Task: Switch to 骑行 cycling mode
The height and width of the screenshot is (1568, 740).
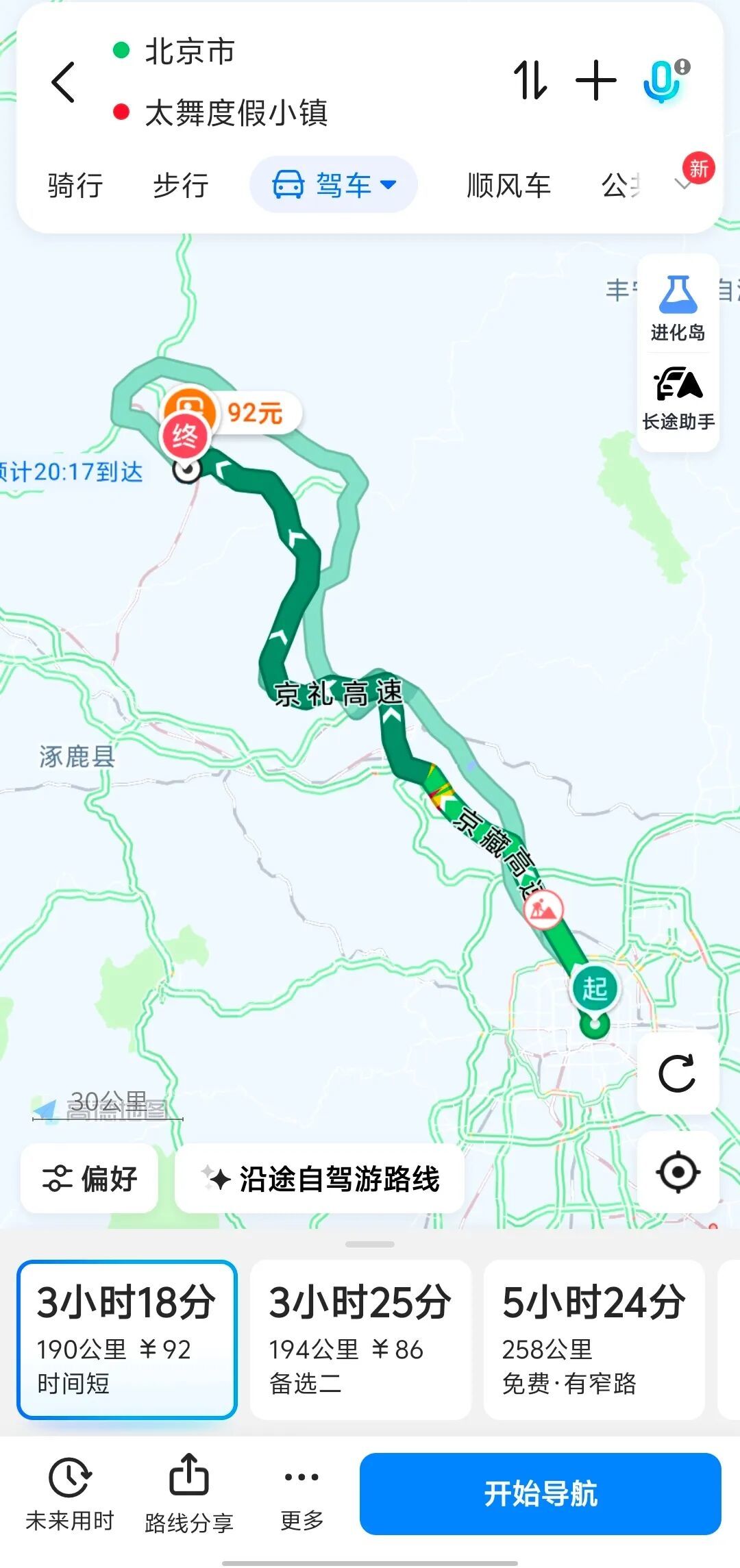Action: [75, 186]
